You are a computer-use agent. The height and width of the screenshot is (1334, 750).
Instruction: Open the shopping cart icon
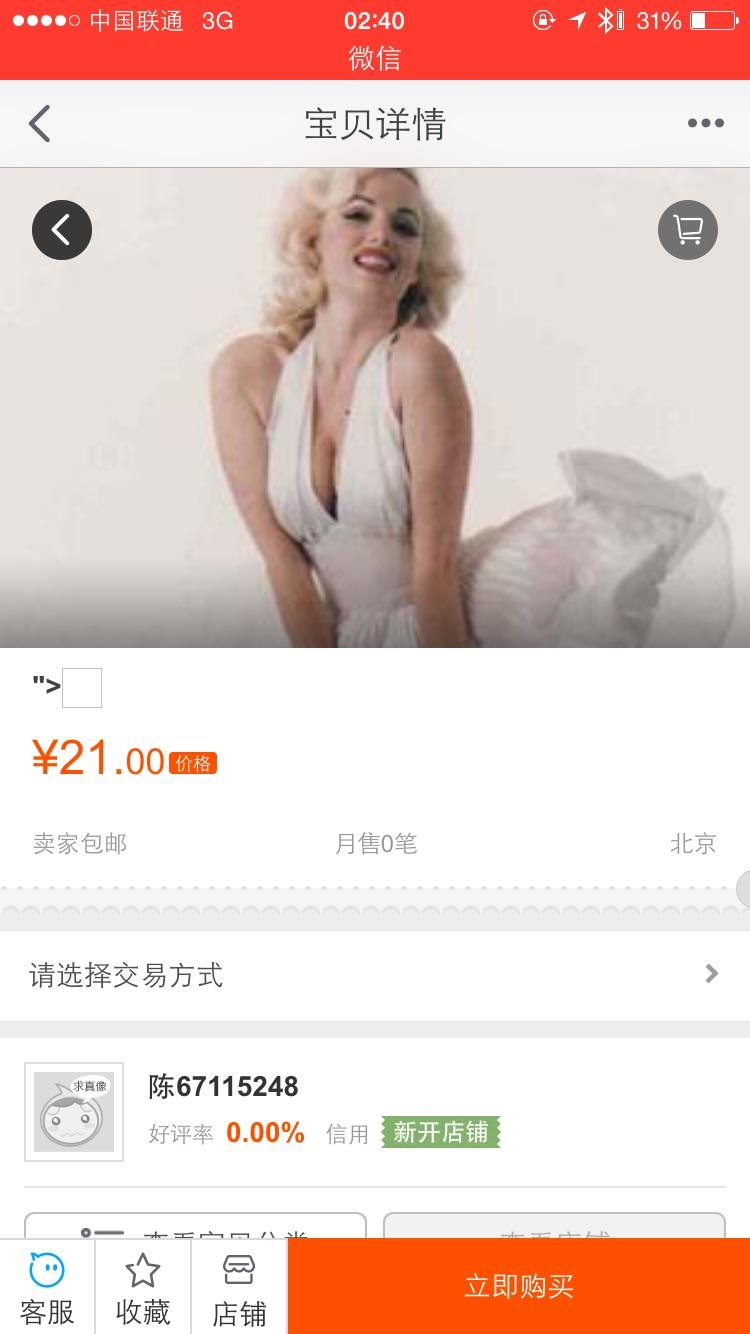(x=688, y=230)
